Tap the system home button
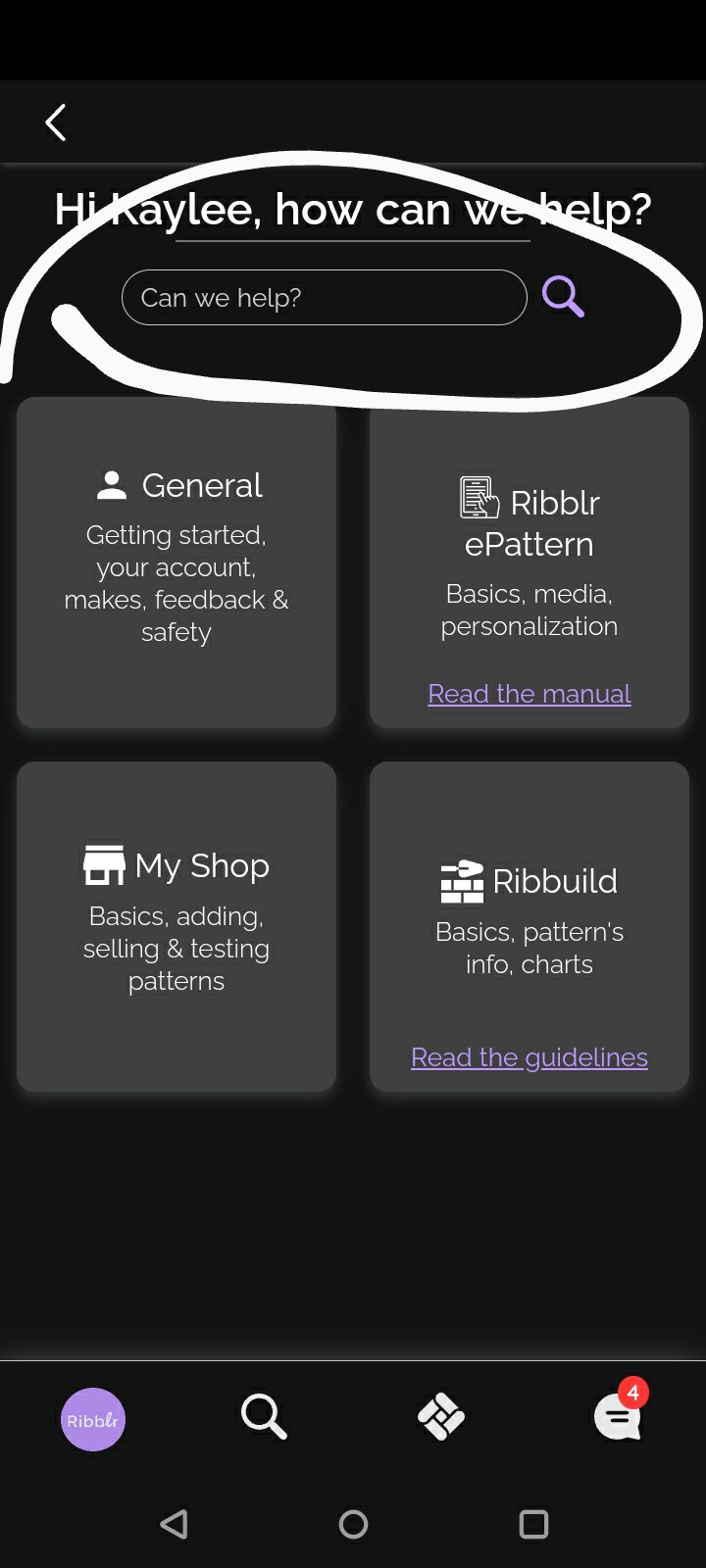 click(x=353, y=1524)
